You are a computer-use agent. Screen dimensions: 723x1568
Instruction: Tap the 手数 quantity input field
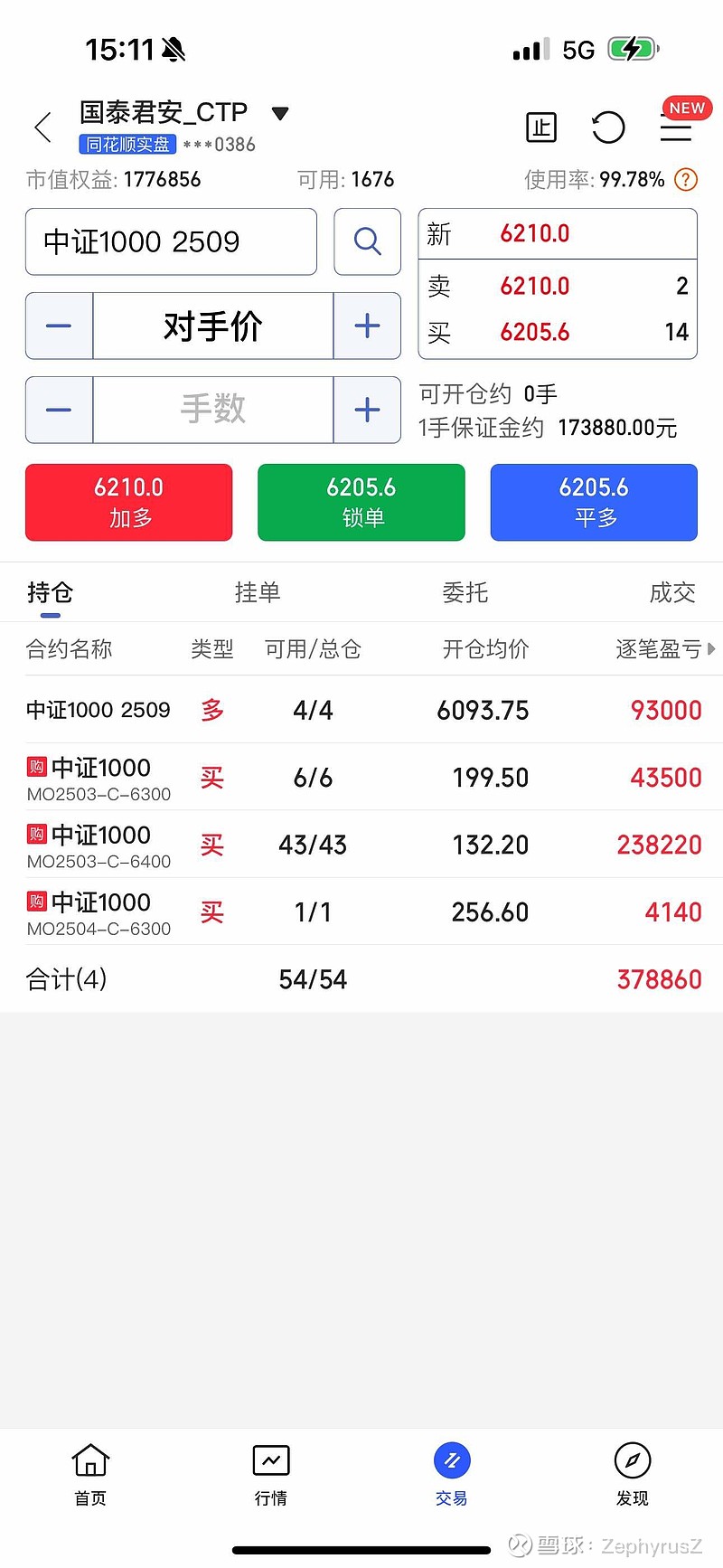pos(213,410)
